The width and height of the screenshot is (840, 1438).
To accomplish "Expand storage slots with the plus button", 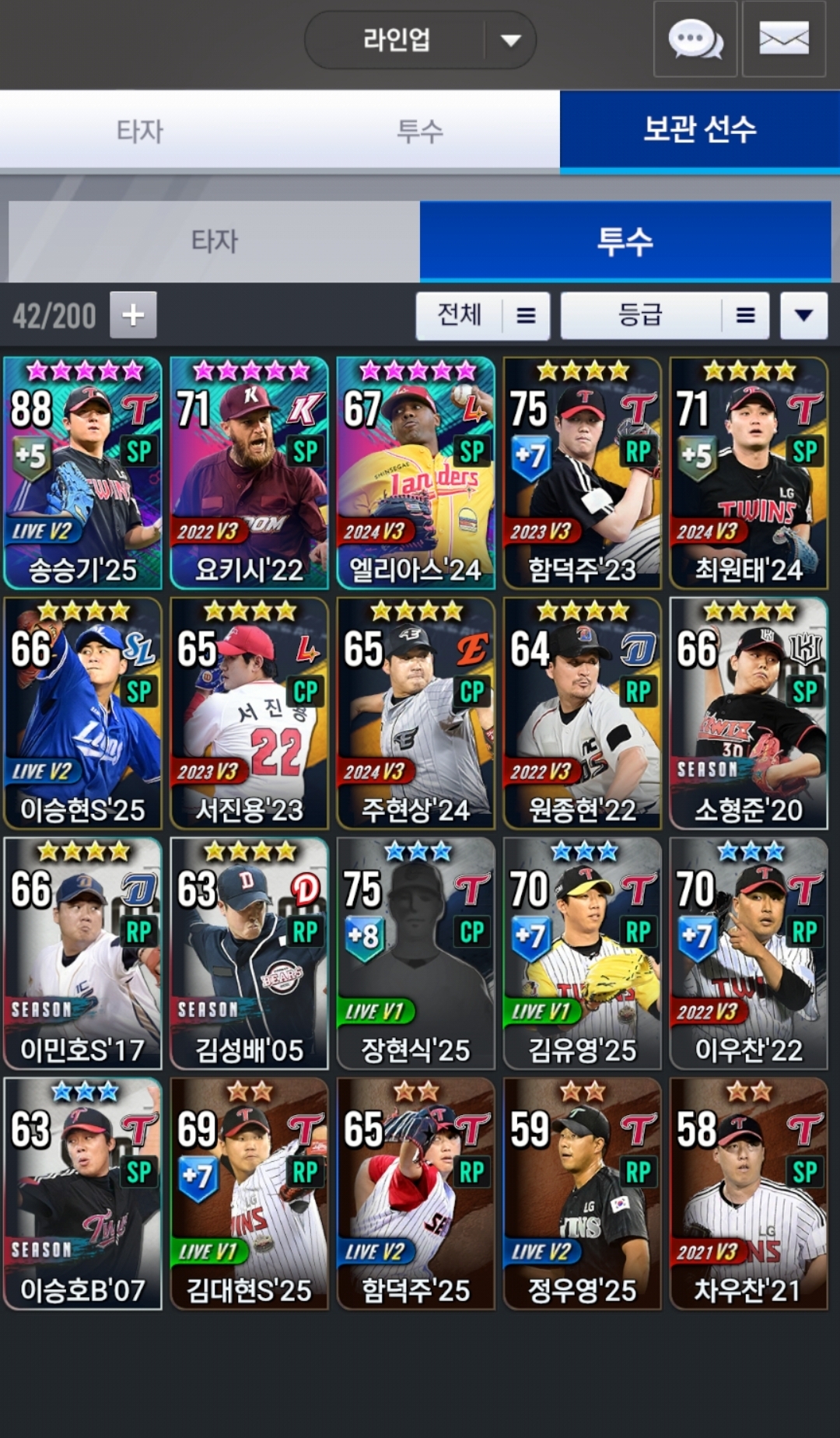I will coord(133,315).
